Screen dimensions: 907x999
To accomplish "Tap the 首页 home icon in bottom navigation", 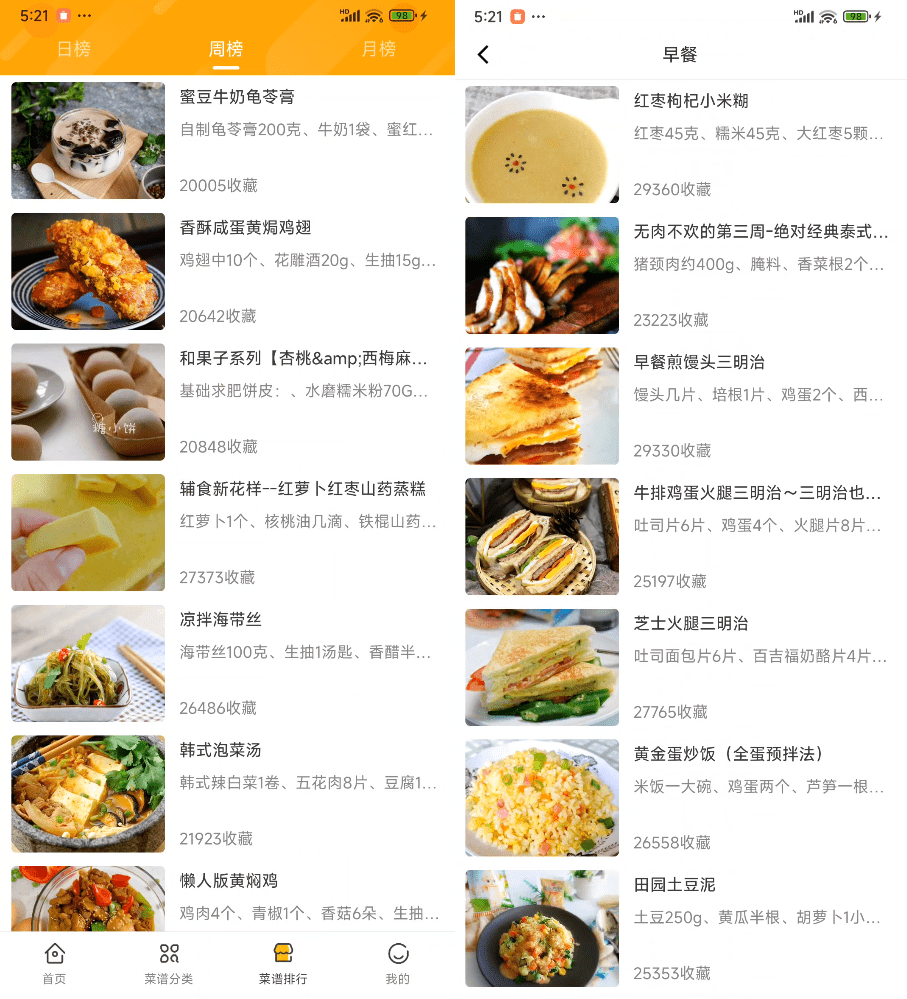I will [54, 961].
